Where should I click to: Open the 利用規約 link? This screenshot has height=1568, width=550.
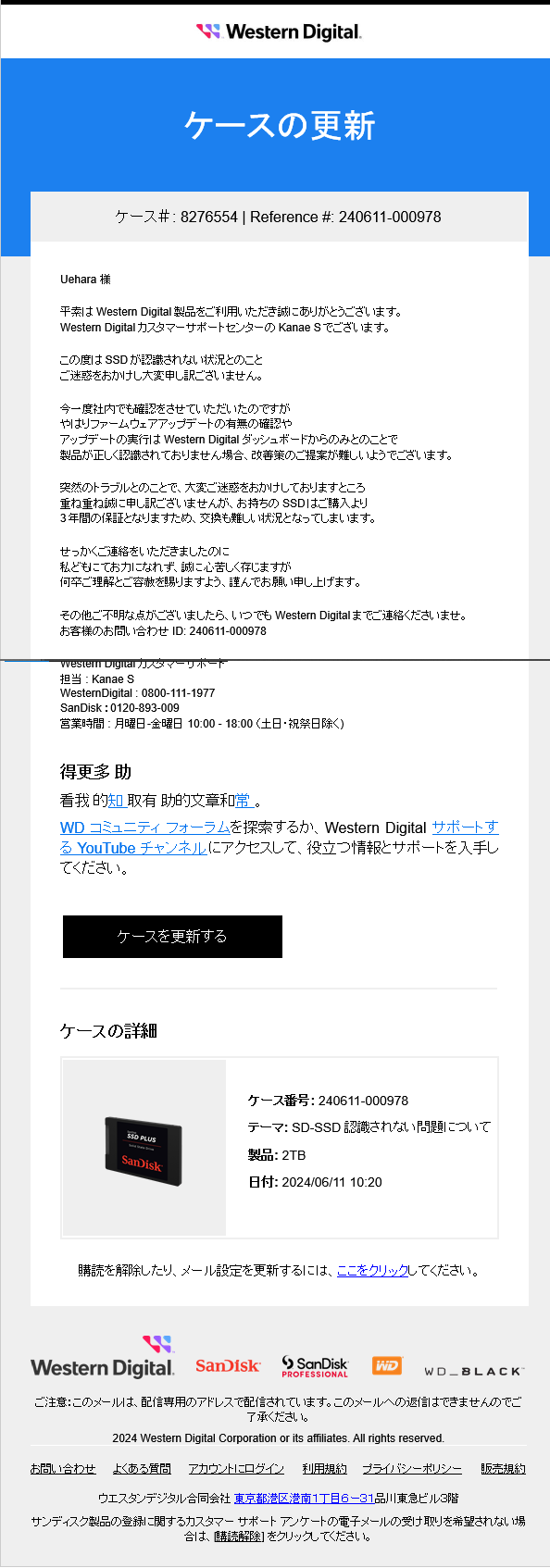(324, 1469)
